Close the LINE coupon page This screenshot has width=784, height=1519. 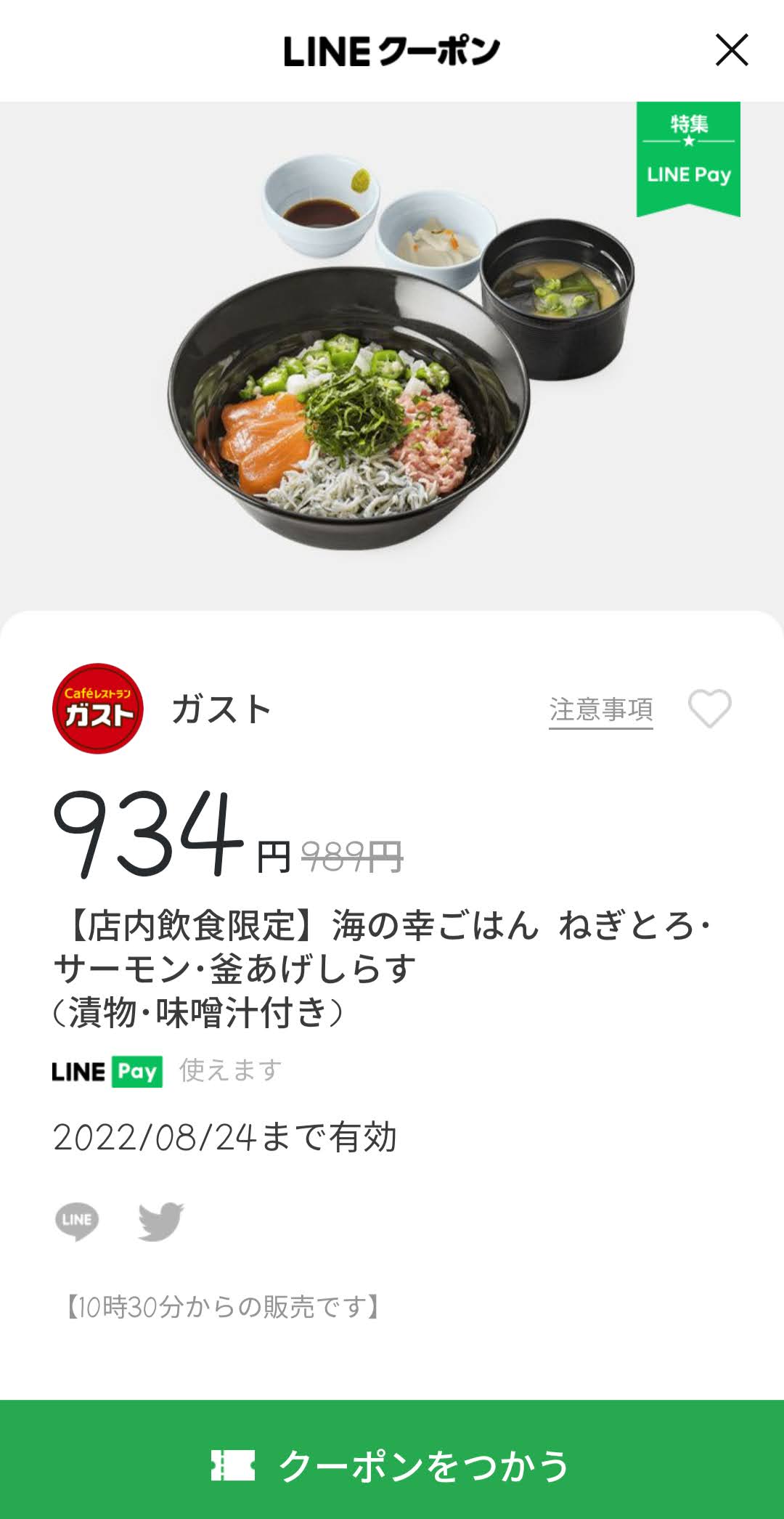click(x=731, y=50)
